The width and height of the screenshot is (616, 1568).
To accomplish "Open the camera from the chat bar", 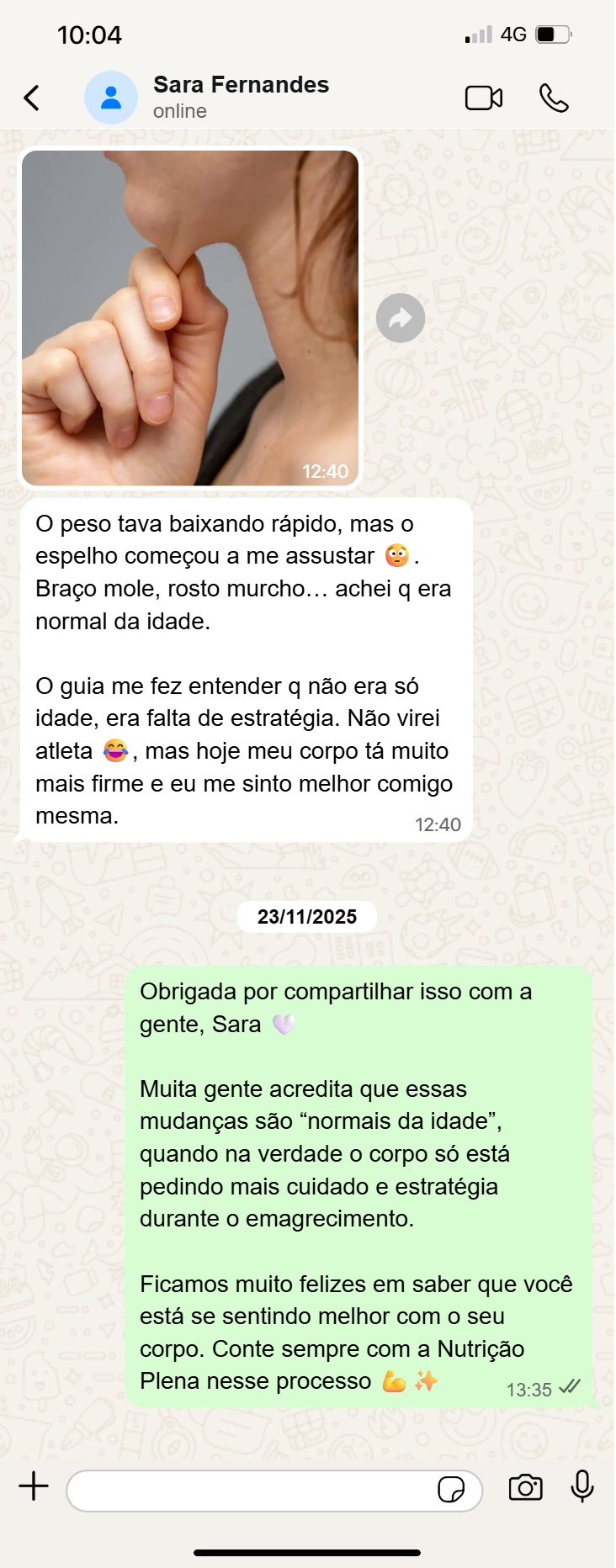I will 525,1486.
